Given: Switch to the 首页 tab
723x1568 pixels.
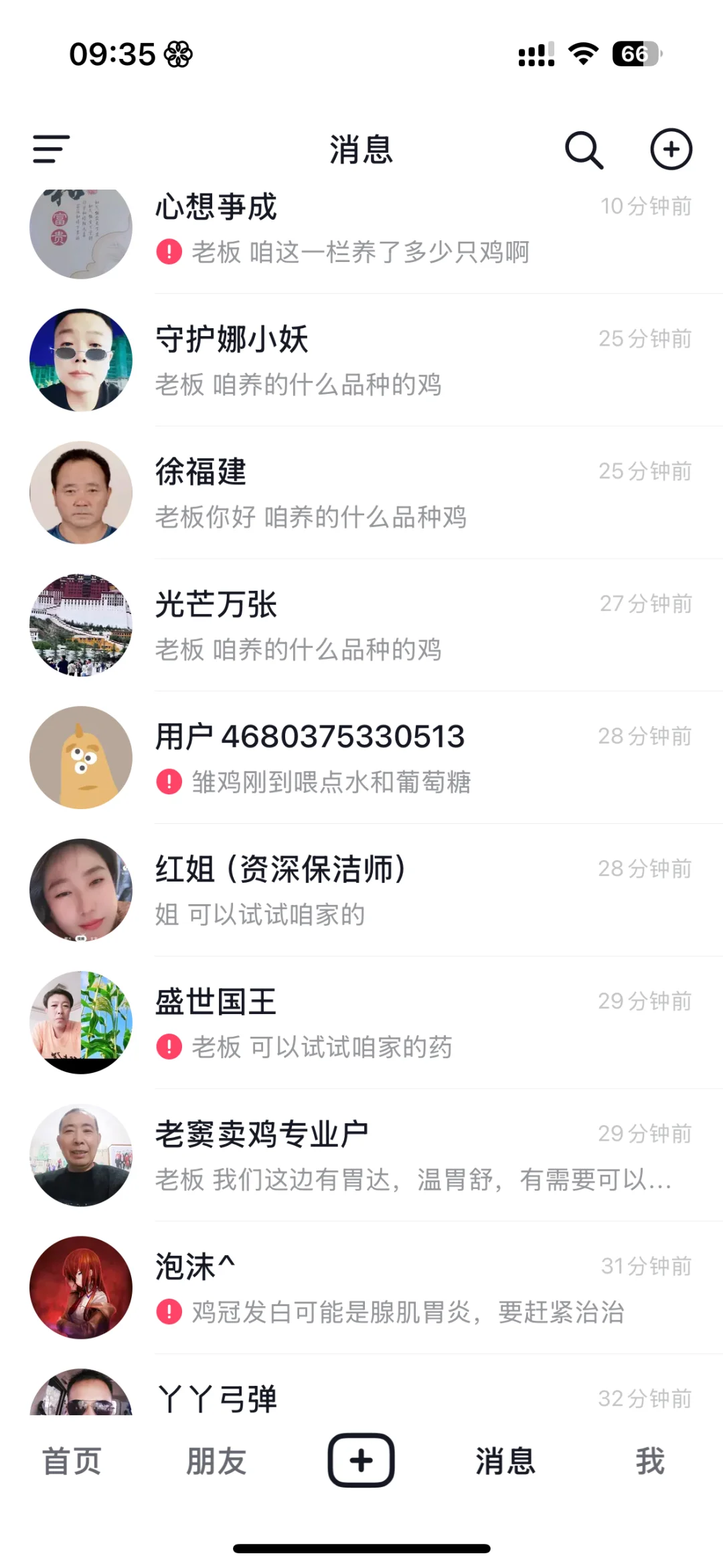Looking at the screenshot, I should [72, 1461].
